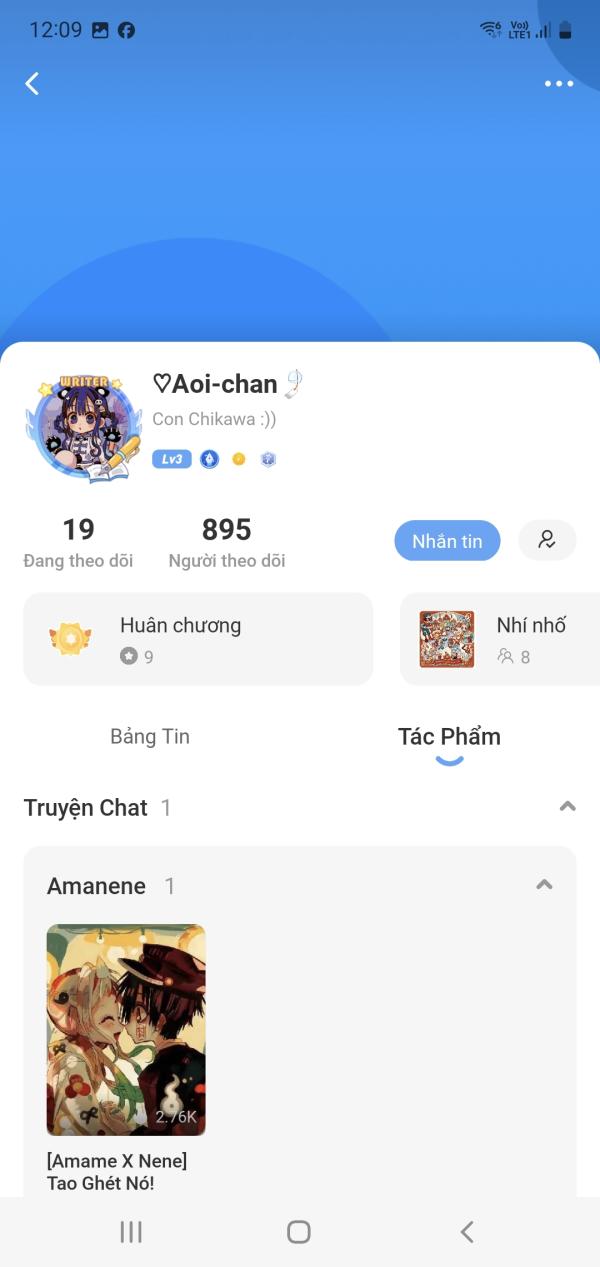Viewport: 600px width, 1267px height.
Task: Open Aoi-chan's profile avatar
Action: pyautogui.click(x=83, y=429)
